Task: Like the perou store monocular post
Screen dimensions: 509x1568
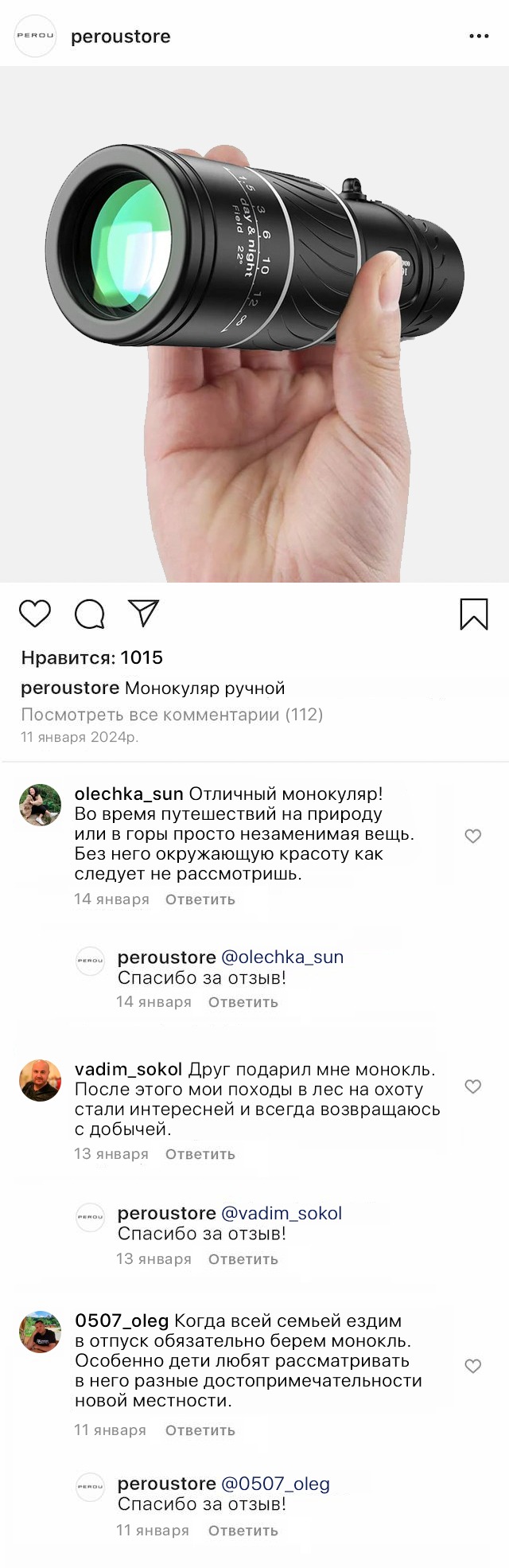Action: (x=35, y=614)
